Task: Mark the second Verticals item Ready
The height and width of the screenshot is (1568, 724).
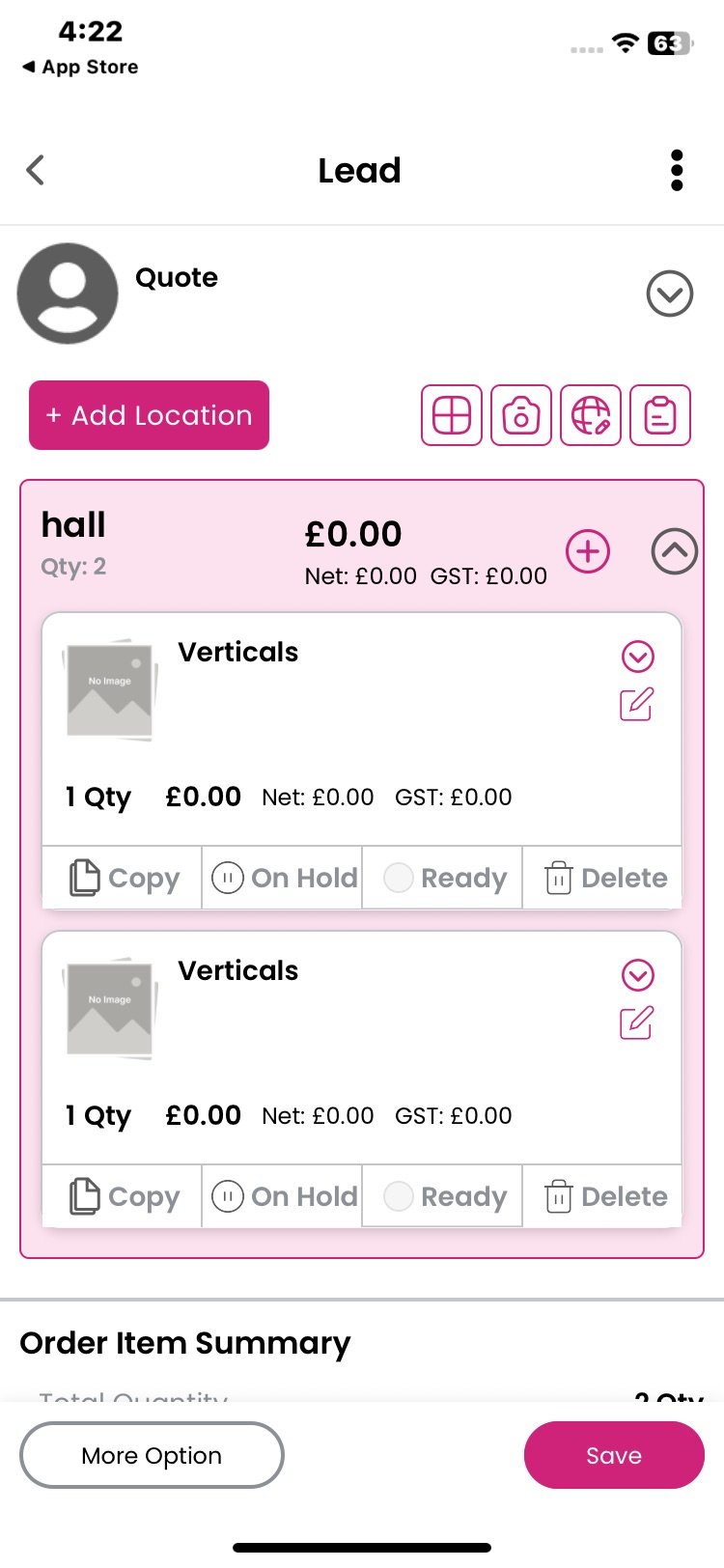Action: coord(443,1196)
